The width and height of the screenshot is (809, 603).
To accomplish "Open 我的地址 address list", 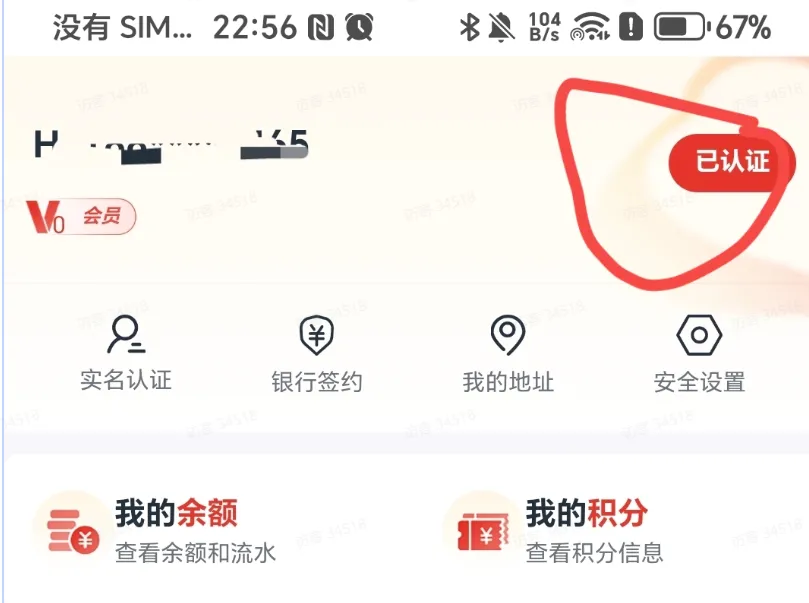I will click(508, 353).
